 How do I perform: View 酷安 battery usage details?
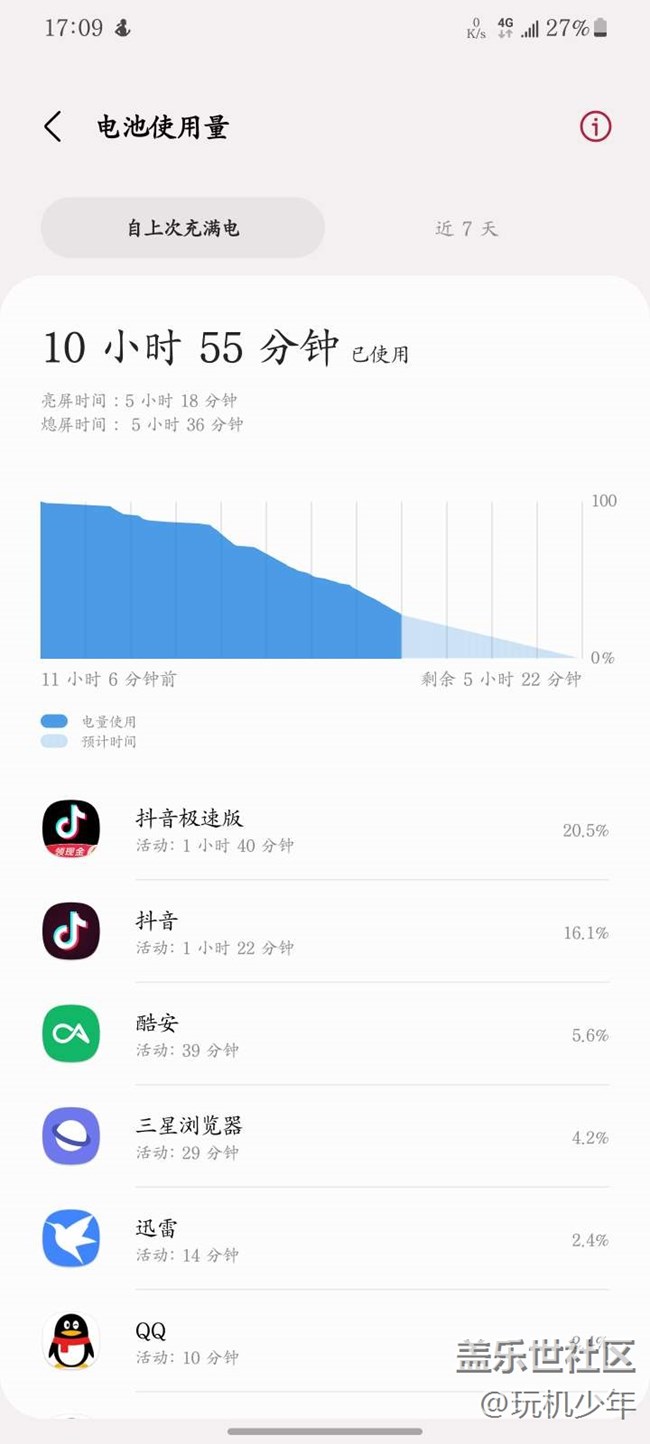[x=325, y=1034]
